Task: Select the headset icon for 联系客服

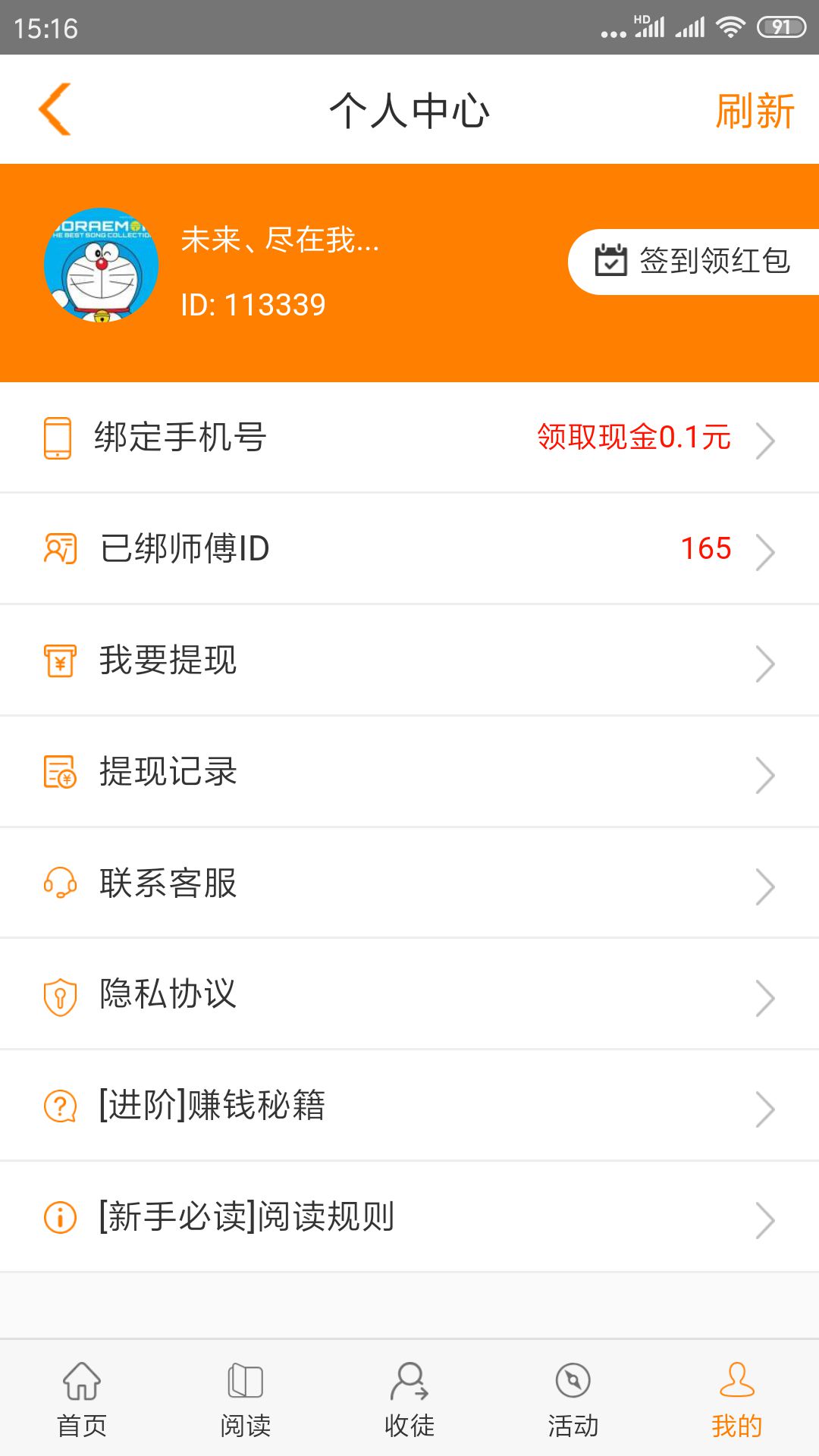Action: pos(59,883)
